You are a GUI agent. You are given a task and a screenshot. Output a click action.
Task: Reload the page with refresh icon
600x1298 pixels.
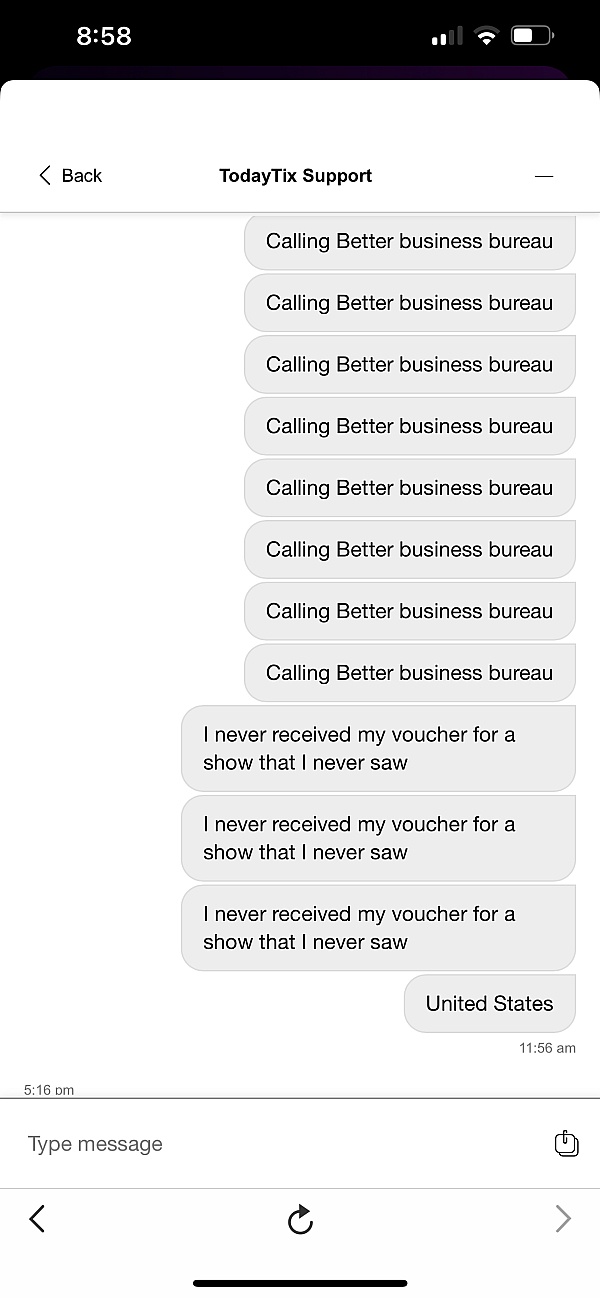(x=300, y=1219)
